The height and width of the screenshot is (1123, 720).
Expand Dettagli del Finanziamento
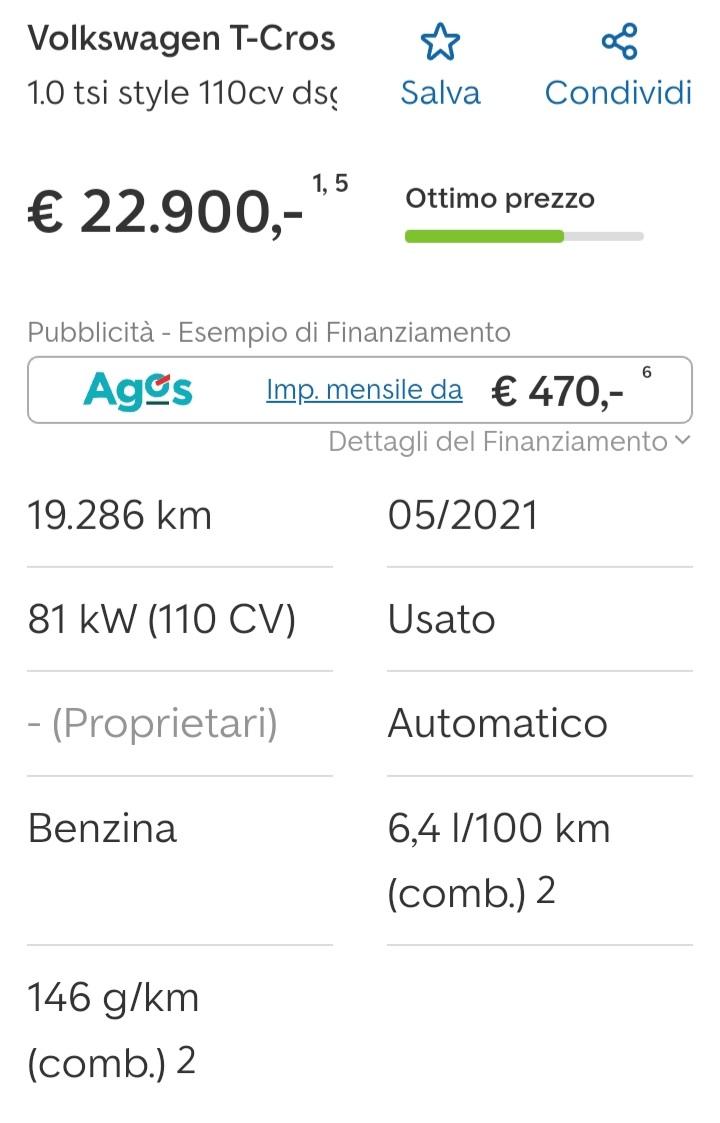(x=509, y=441)
